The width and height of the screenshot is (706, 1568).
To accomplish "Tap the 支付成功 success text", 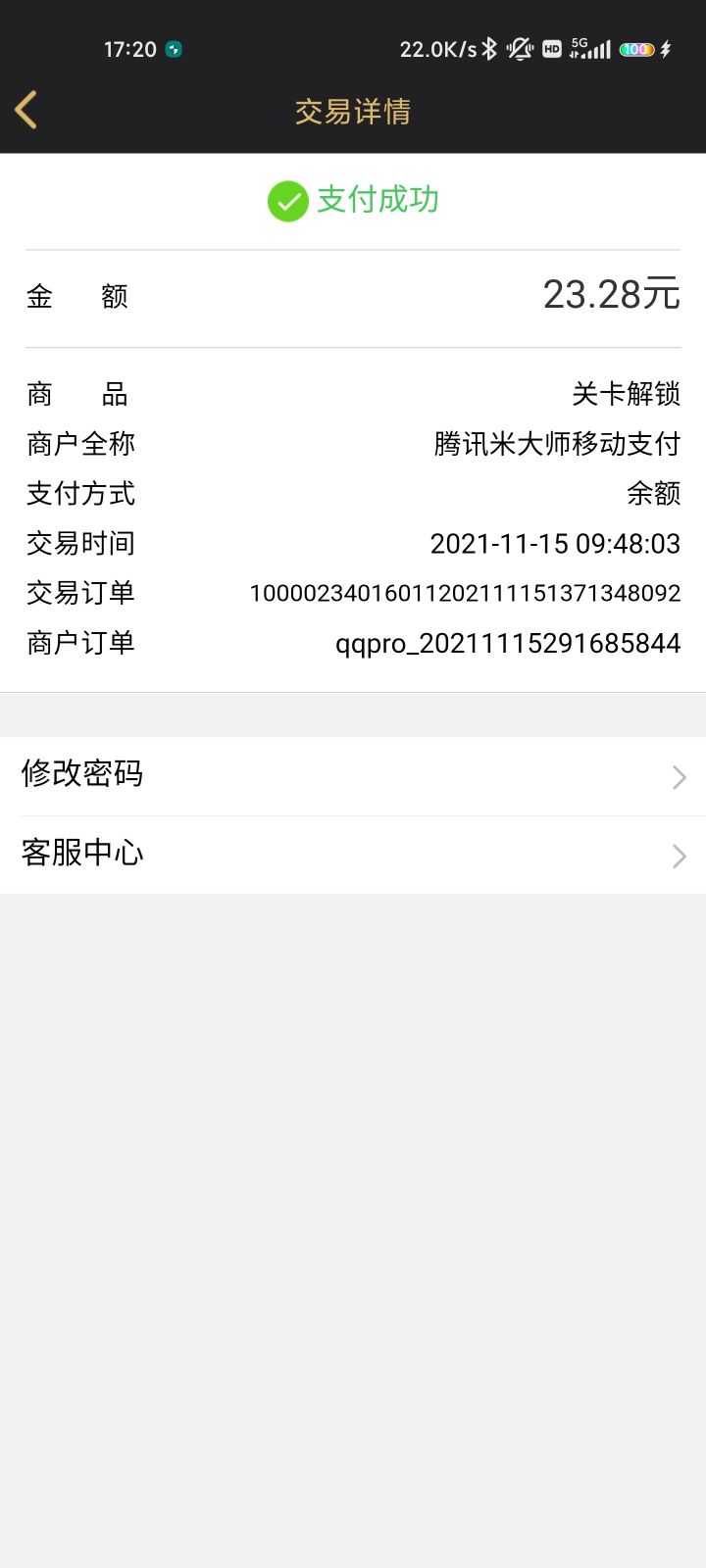I will click(376, 200).
